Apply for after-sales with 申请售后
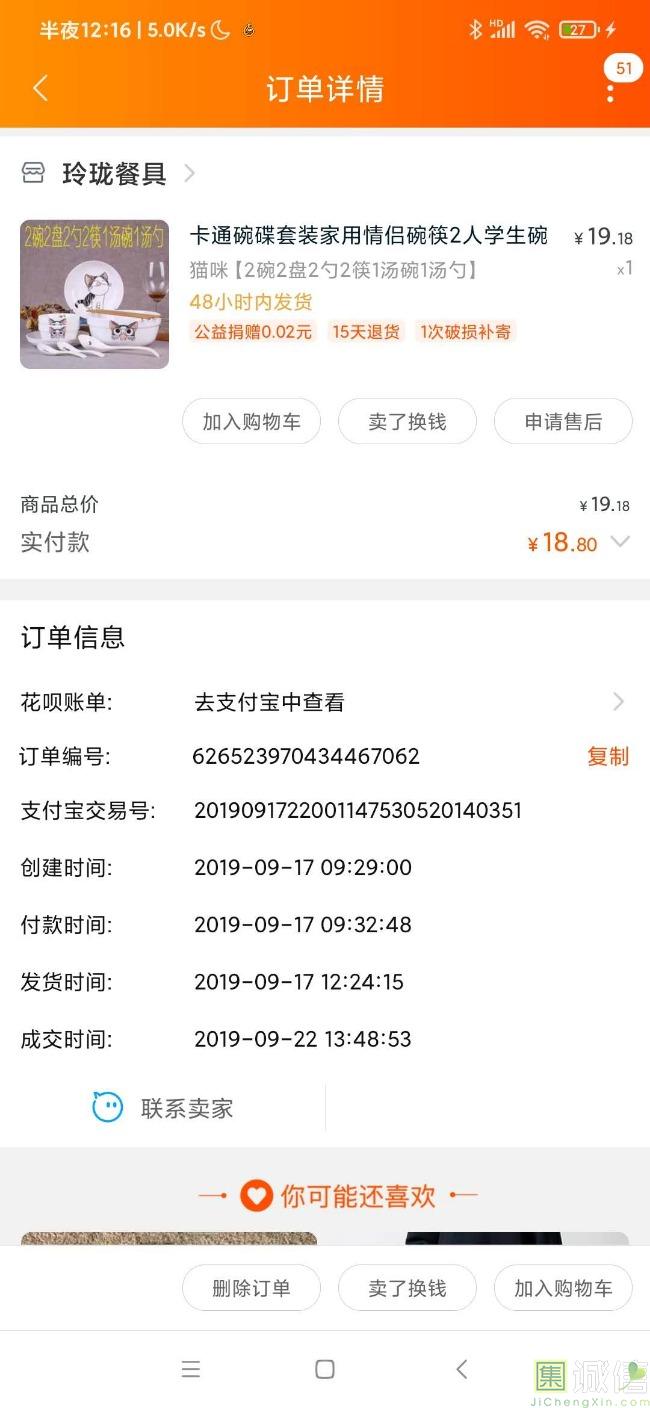The image size is (650, 1408). coord(563,422)
